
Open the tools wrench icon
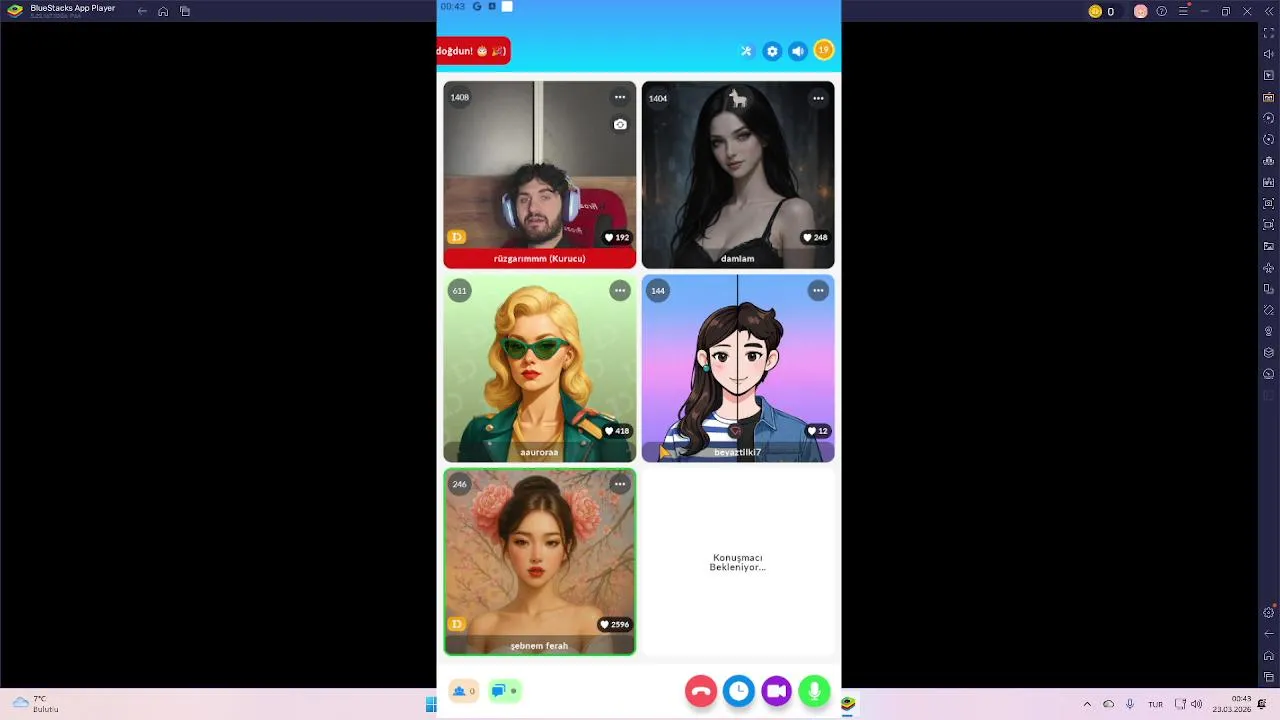[x=746, y=51]
